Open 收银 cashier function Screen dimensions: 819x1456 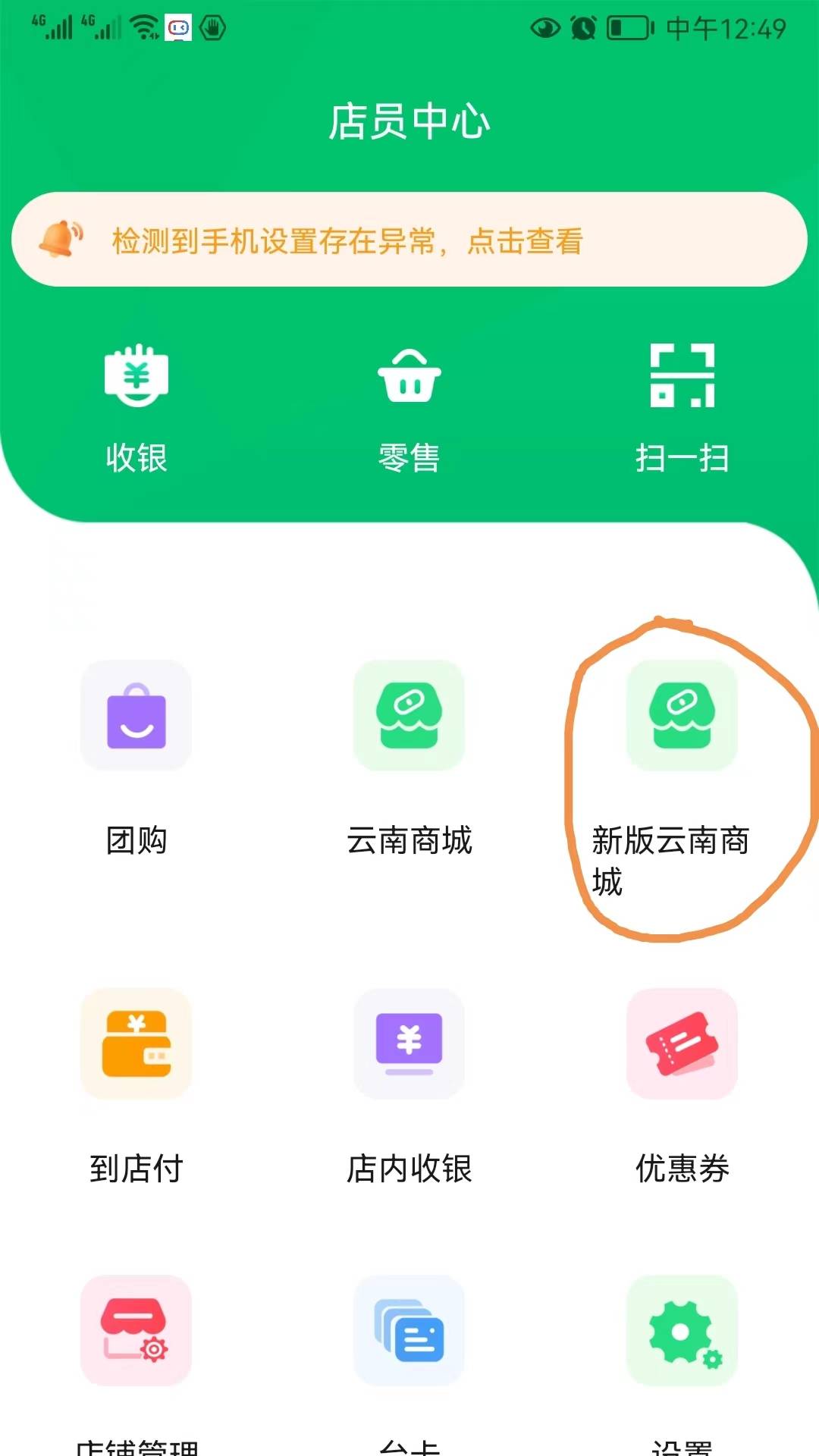click(136, 409)
